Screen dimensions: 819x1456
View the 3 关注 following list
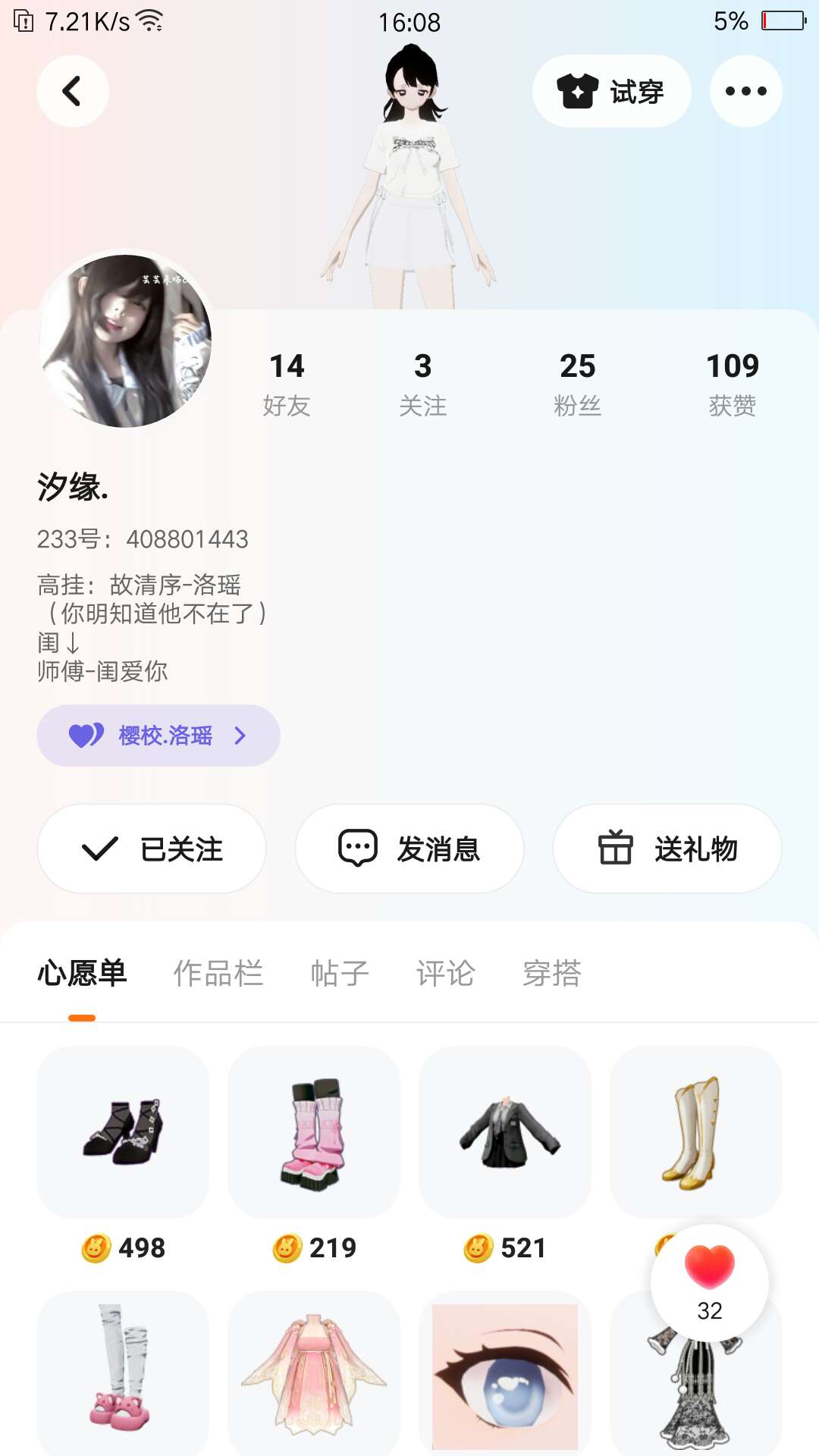coord(423,383)
